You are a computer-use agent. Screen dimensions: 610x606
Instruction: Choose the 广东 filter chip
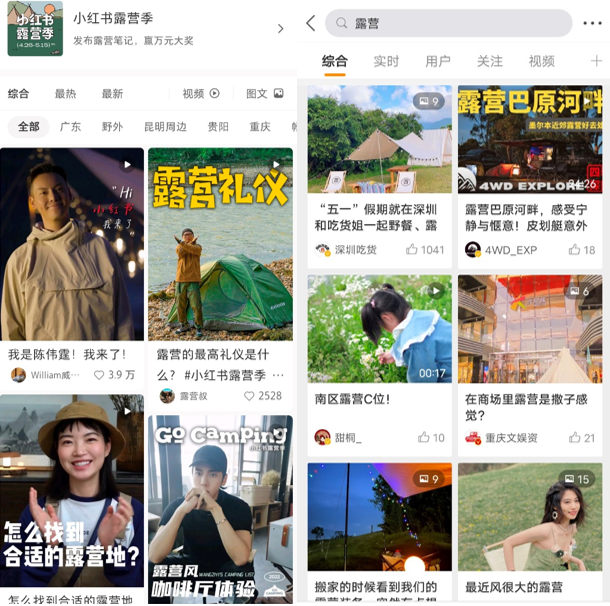click(70, 127)
